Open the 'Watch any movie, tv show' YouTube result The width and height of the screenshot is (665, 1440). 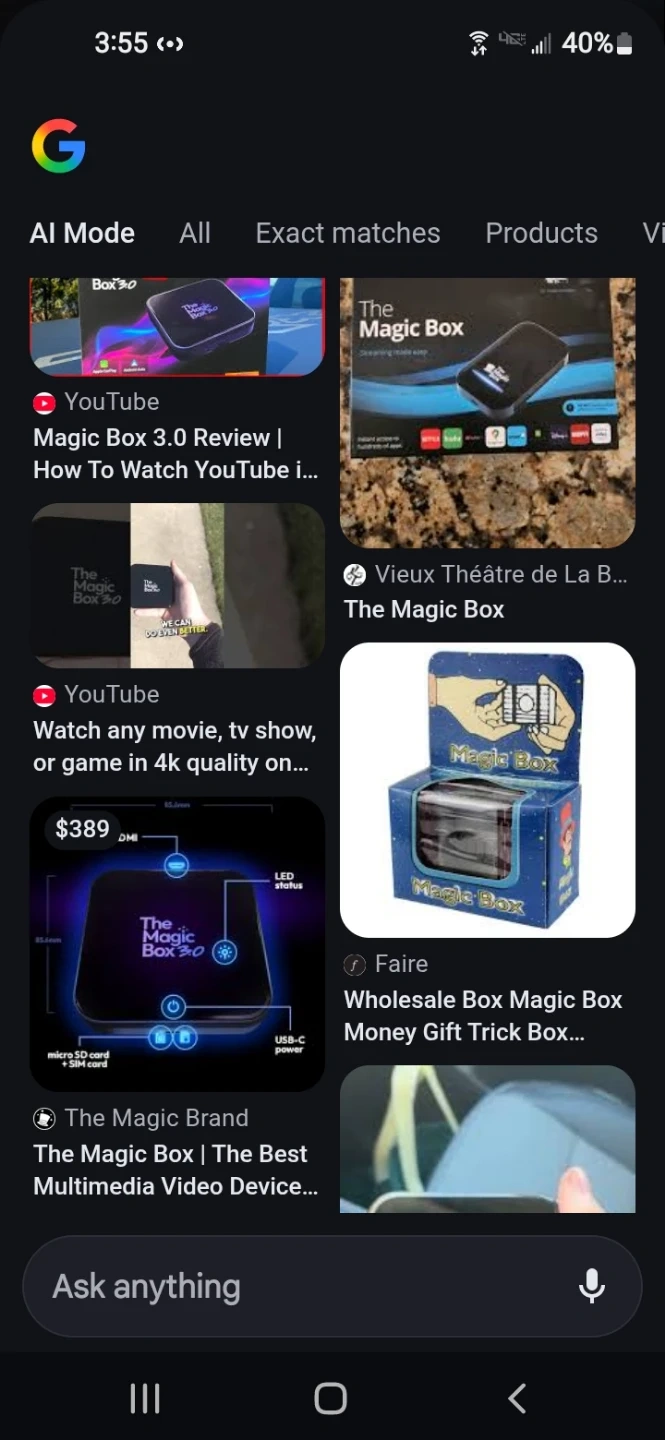coord(176,745)
